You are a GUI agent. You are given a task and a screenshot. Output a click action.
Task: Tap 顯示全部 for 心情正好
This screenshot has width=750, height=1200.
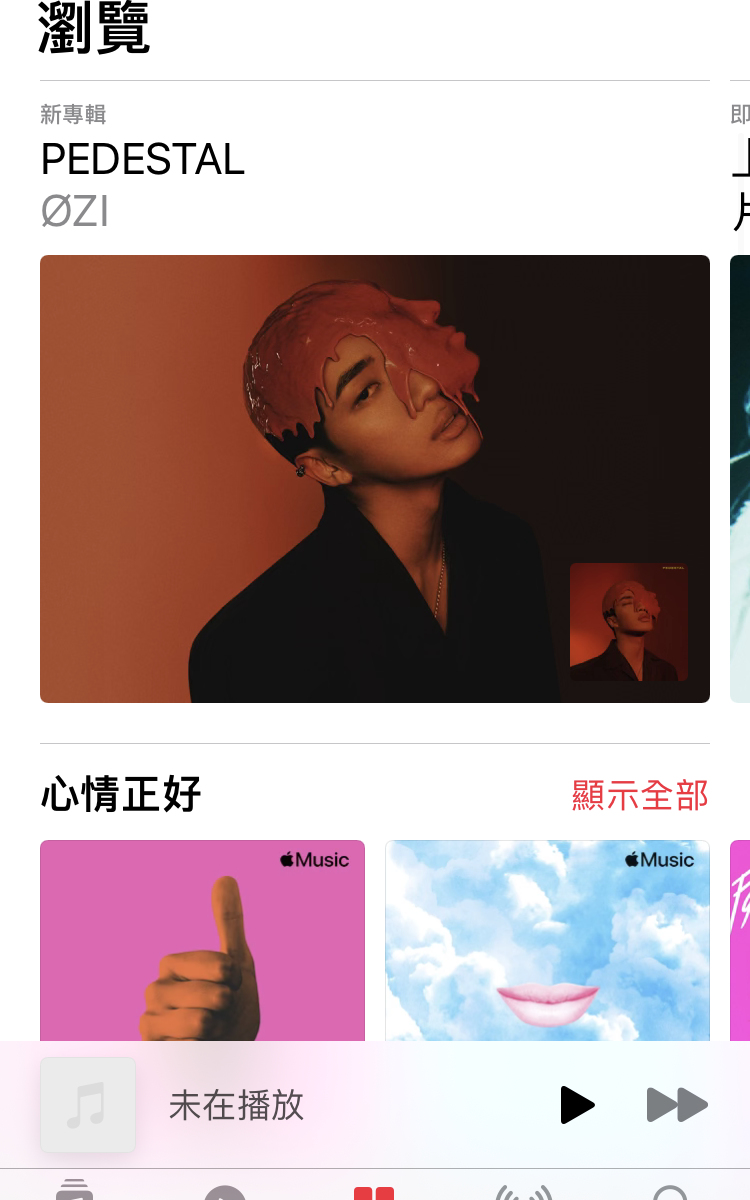coord(640,795)
